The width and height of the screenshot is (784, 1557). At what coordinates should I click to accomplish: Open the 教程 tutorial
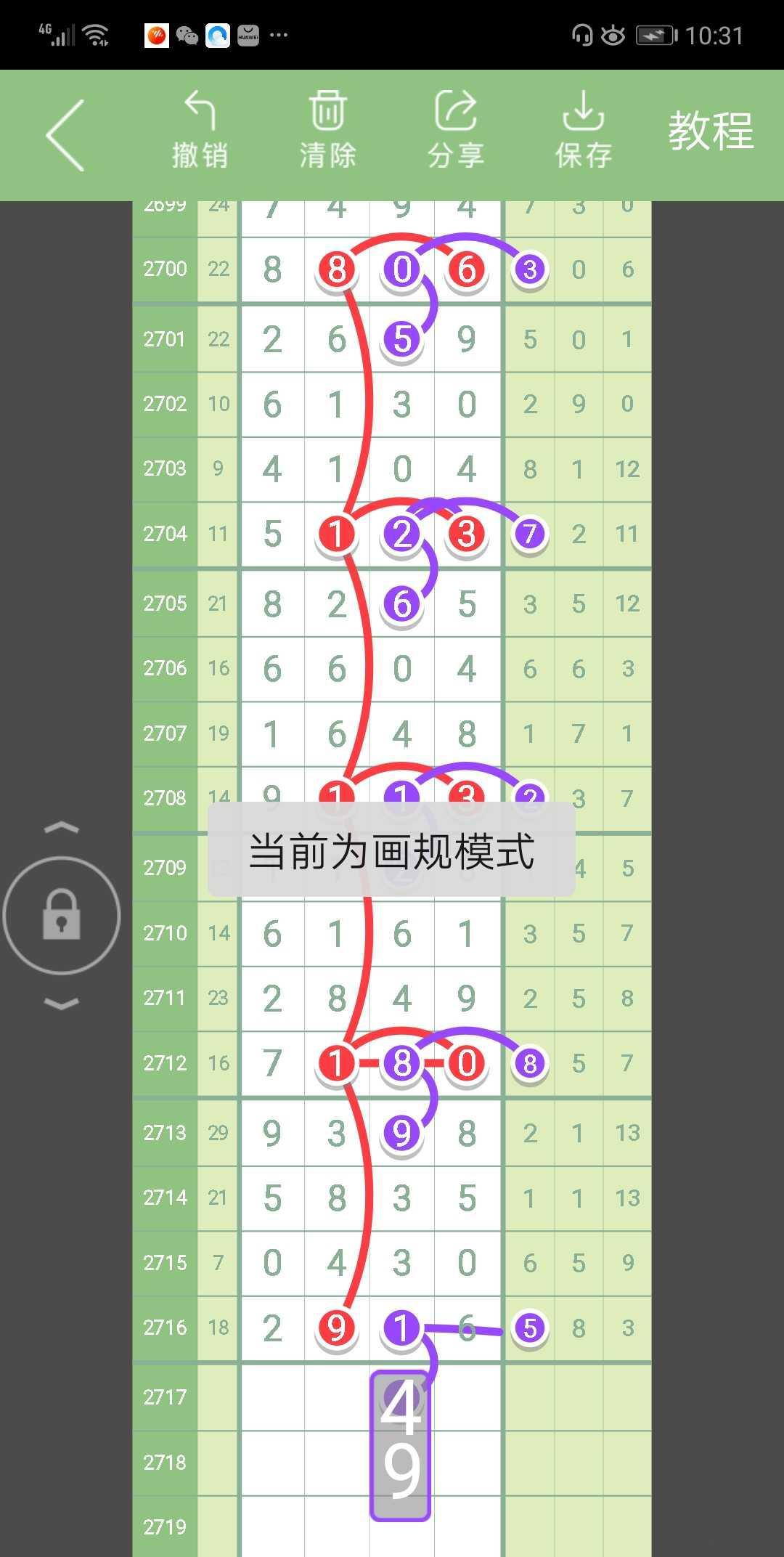pos(711,131)
